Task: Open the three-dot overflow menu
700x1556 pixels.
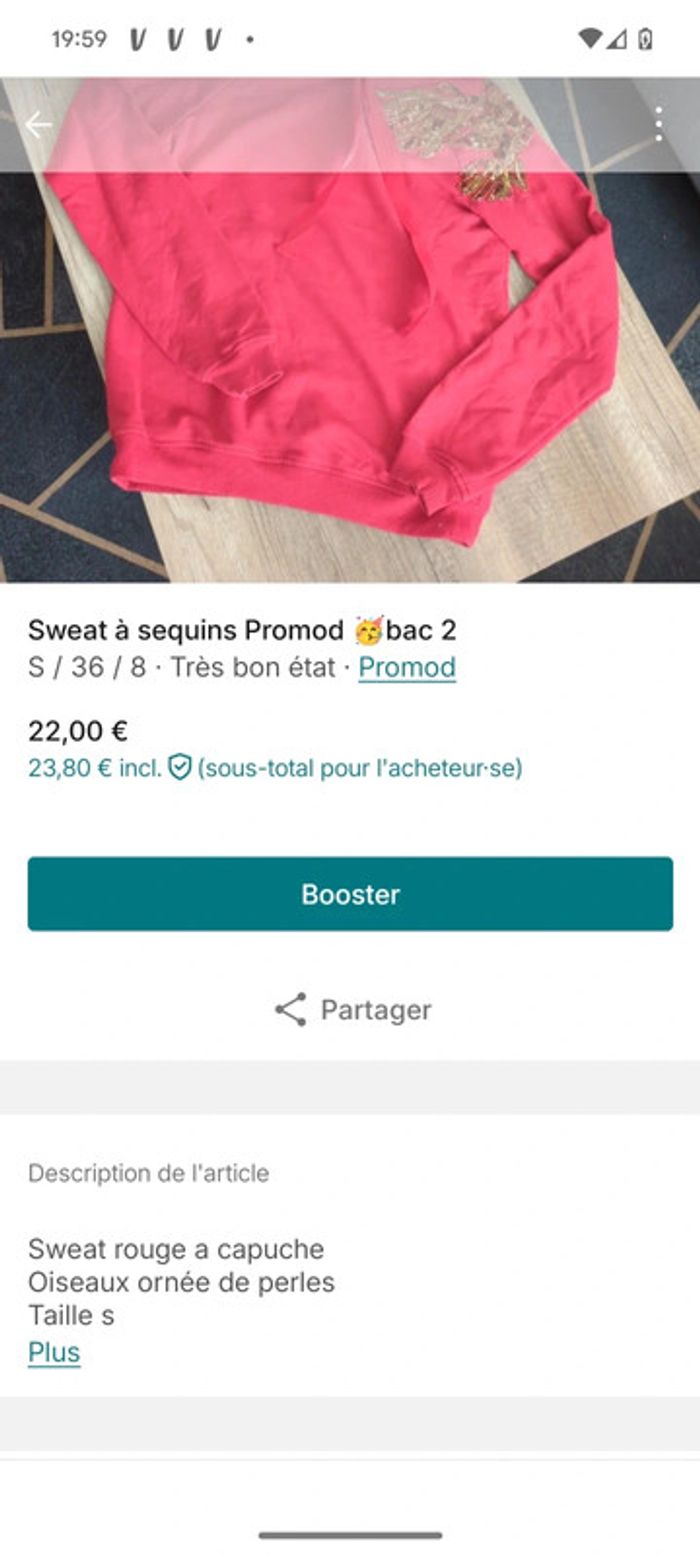Action: point(658,124)
